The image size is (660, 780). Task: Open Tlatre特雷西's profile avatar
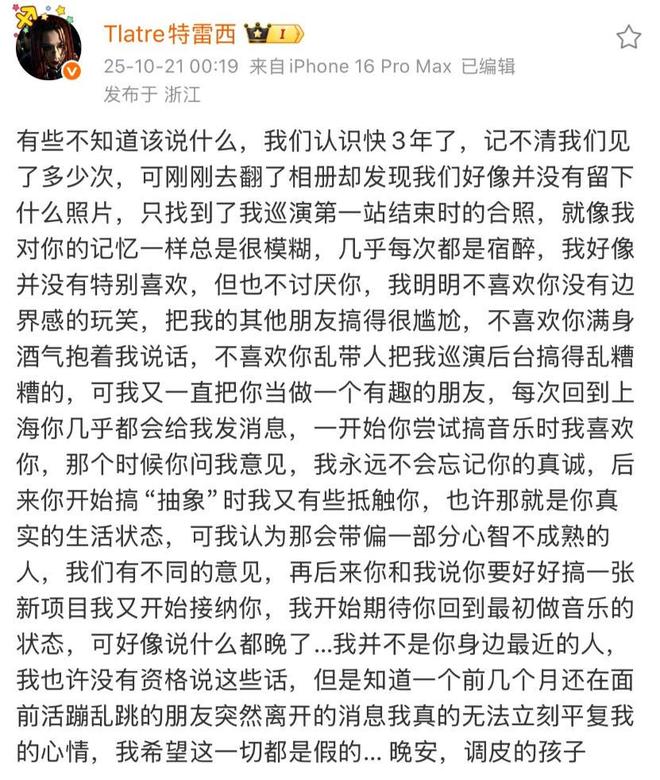point(50,46)
